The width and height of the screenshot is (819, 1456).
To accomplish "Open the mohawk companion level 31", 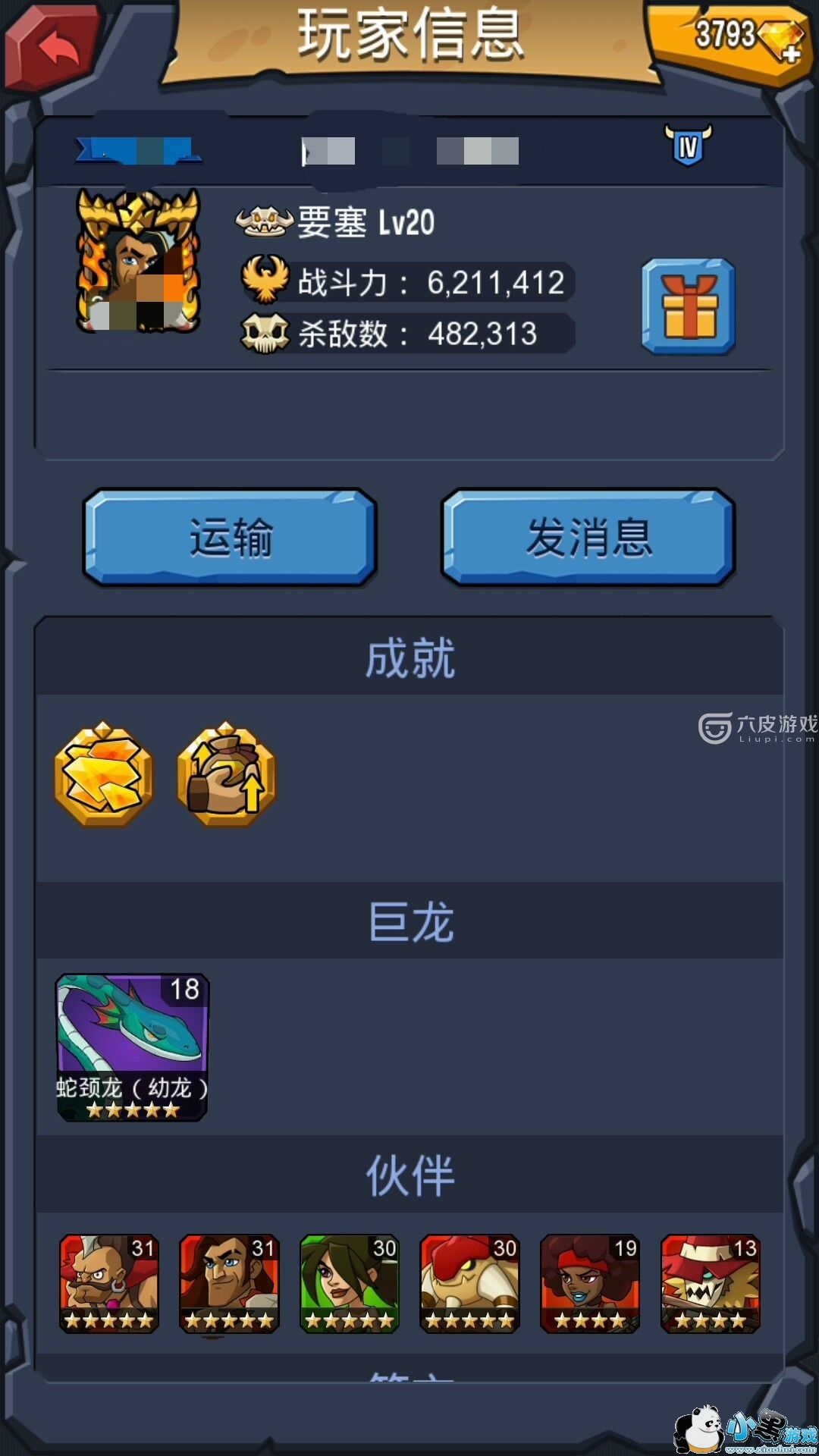I will [x=109, y=1283].
